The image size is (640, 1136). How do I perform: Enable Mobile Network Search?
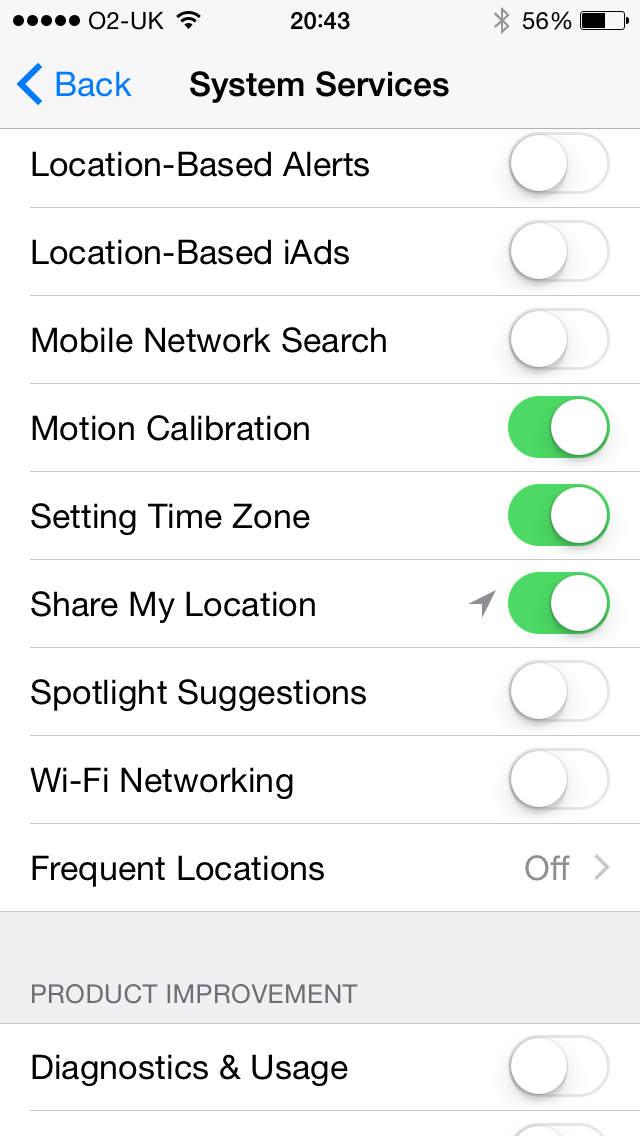point(558,340)
